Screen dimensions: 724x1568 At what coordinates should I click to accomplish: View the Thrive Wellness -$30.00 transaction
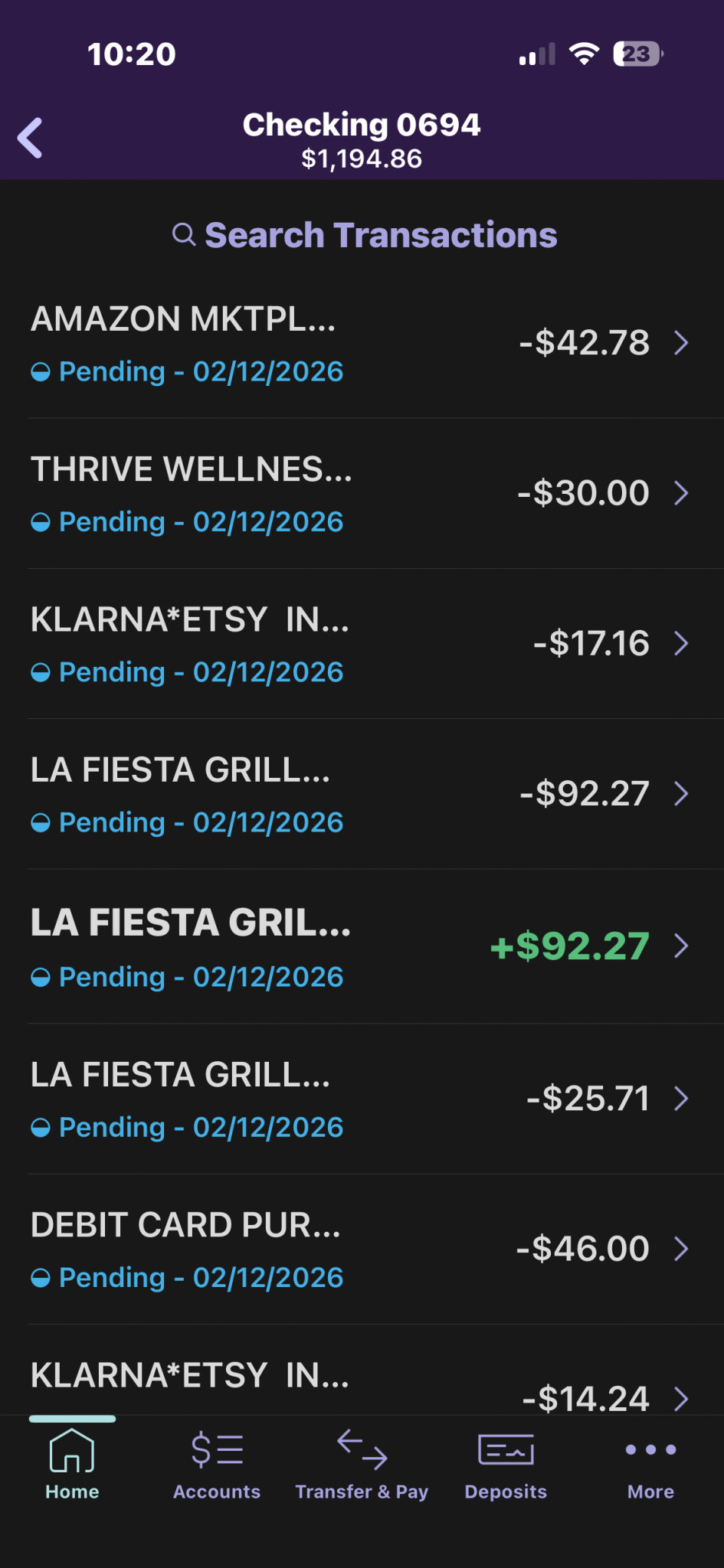tap(360, 494)
